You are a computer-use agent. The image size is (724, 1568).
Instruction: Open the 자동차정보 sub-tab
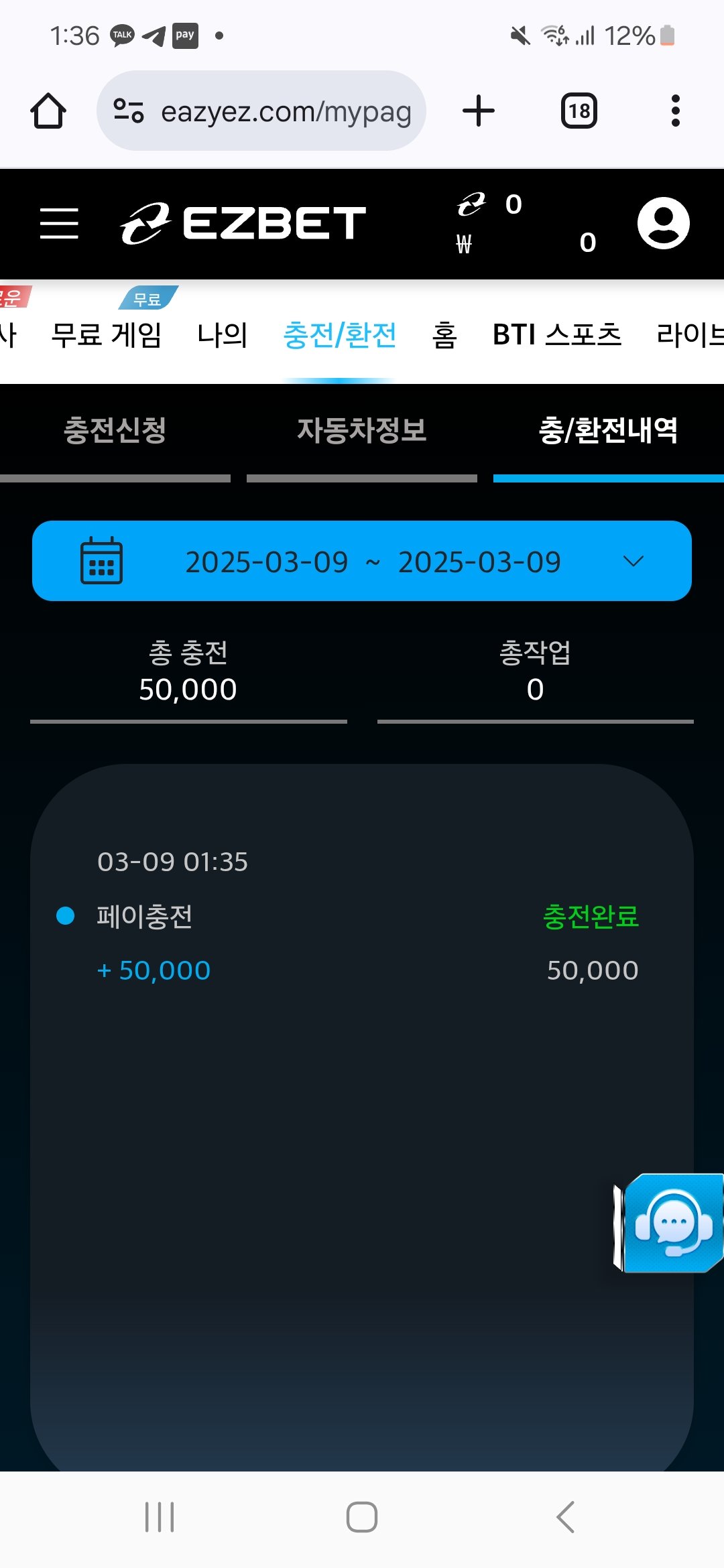pos(362,430)
